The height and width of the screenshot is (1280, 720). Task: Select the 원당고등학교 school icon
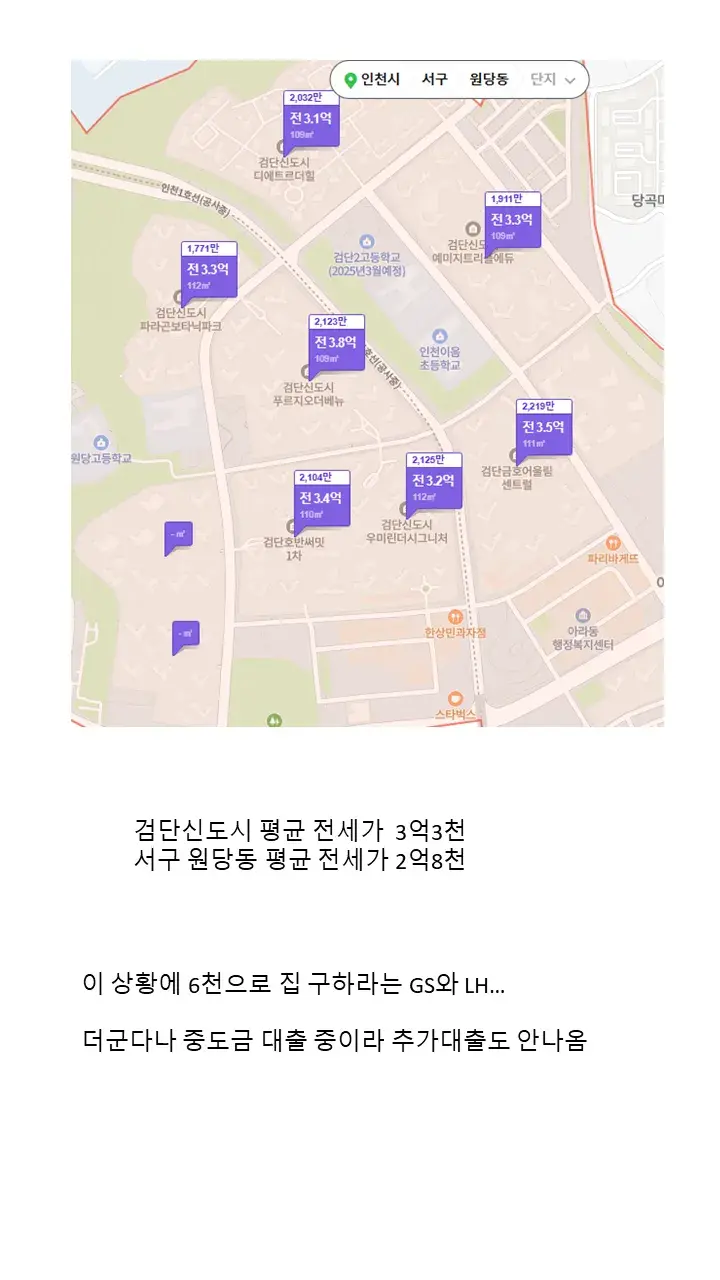coord(100,442)
